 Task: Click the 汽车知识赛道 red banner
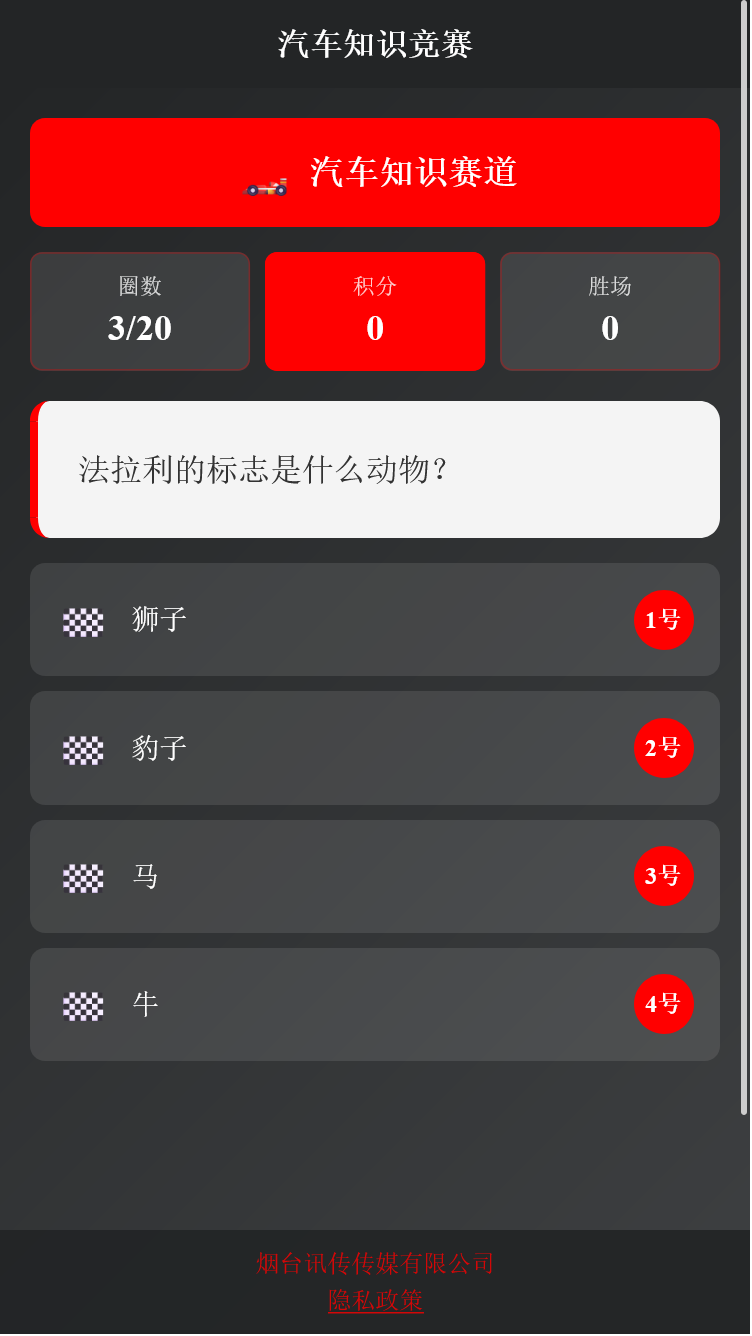(x=375, y=172)
